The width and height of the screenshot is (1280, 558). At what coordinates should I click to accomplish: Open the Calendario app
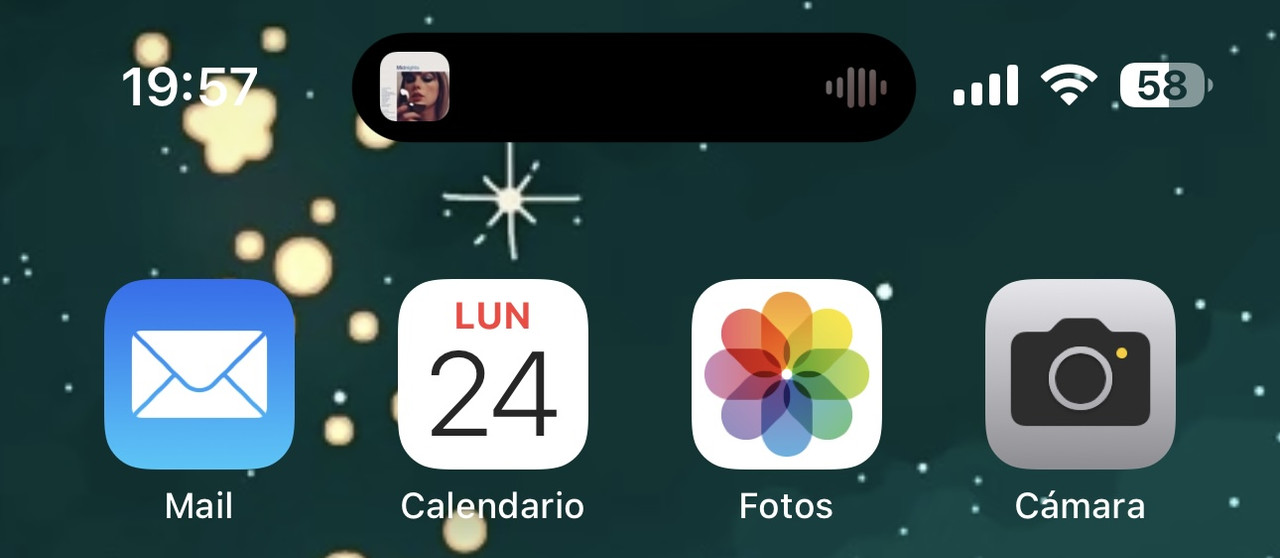pyautogui.click(x=493, y=374)
